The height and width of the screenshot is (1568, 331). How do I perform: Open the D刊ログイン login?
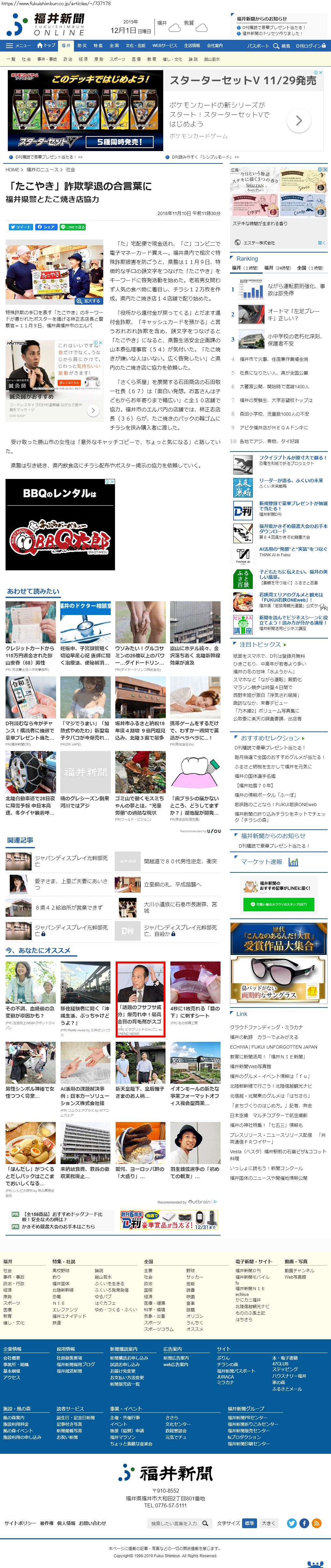311,46
